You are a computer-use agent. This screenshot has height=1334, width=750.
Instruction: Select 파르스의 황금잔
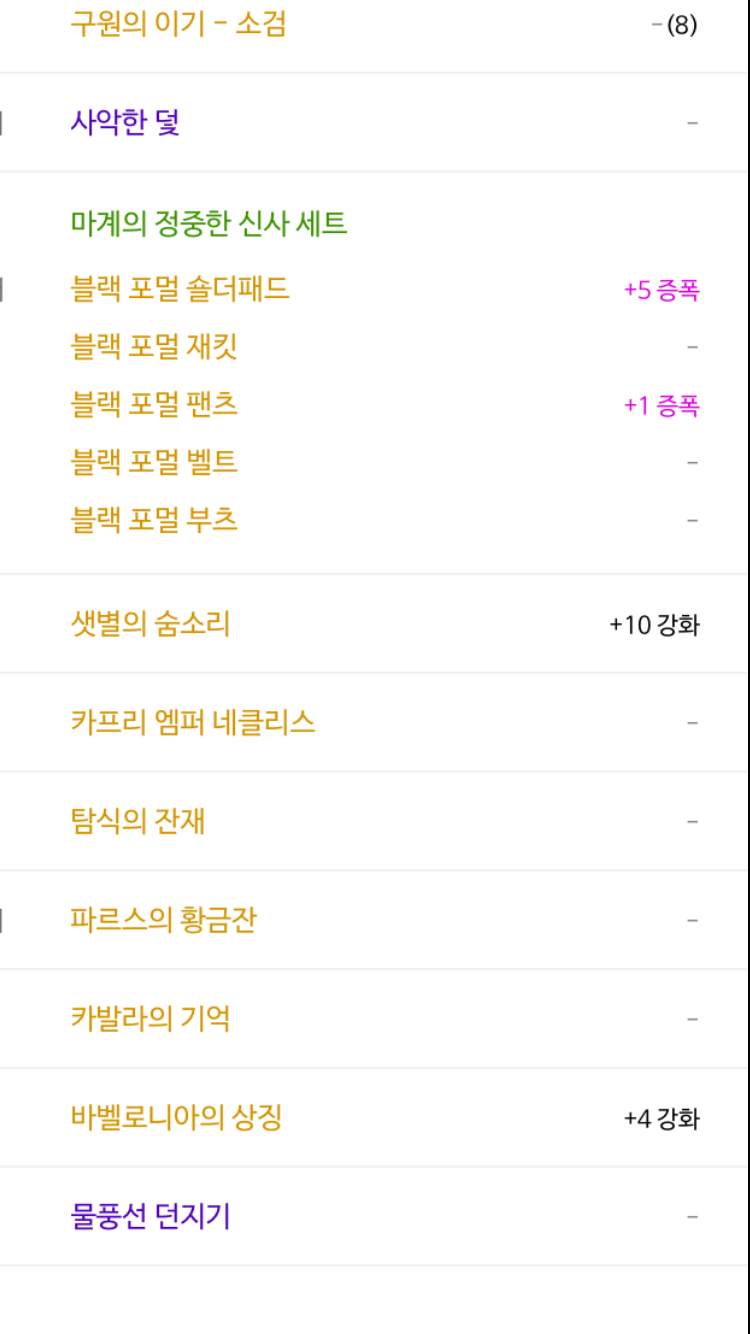[163, 919]
